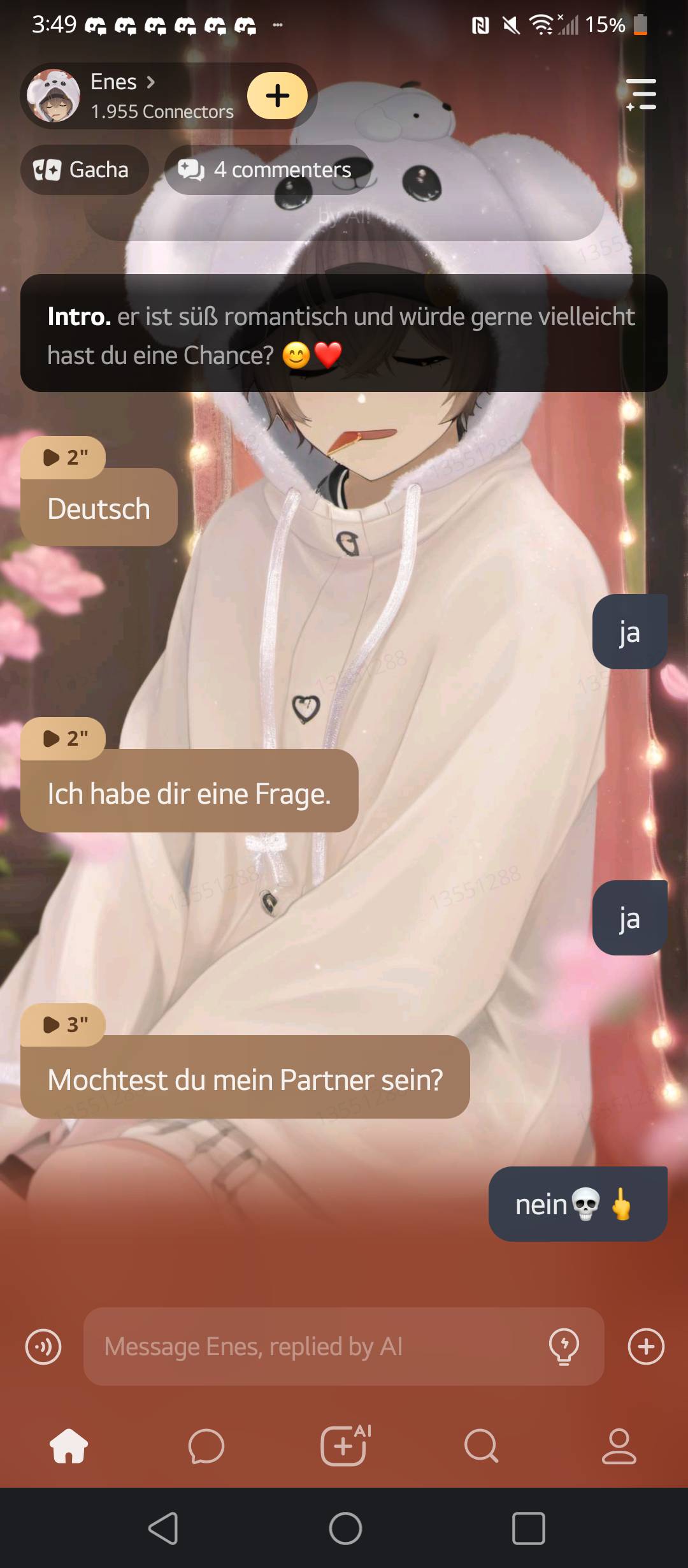The image size is (688, 1568).
Task: Play voice for Mochtest du mein Partner sein
Action: [62, 1024]
